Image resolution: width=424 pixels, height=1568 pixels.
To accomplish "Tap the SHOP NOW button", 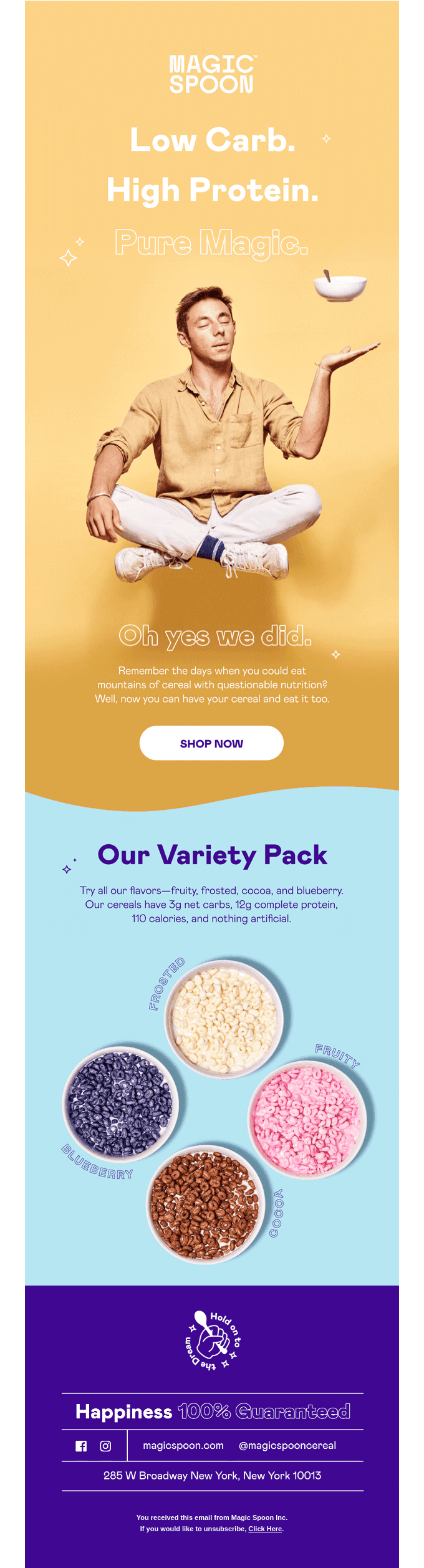I will tap(211, 743).
